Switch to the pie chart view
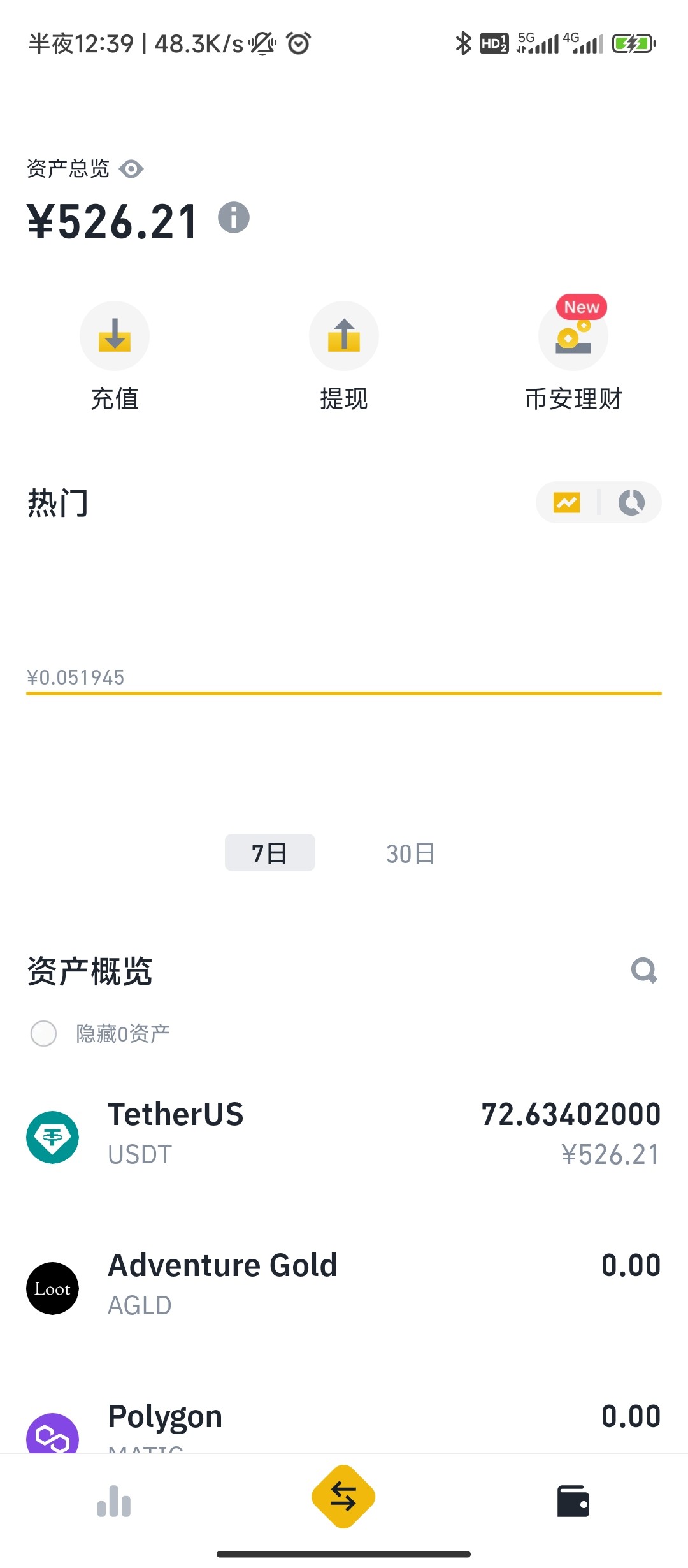The width and height of the screenshot is (688, 1568). (631, 502)
